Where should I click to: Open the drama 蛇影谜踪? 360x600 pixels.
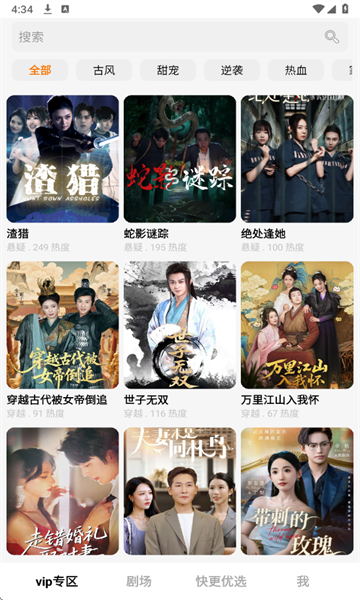[180, 159]
